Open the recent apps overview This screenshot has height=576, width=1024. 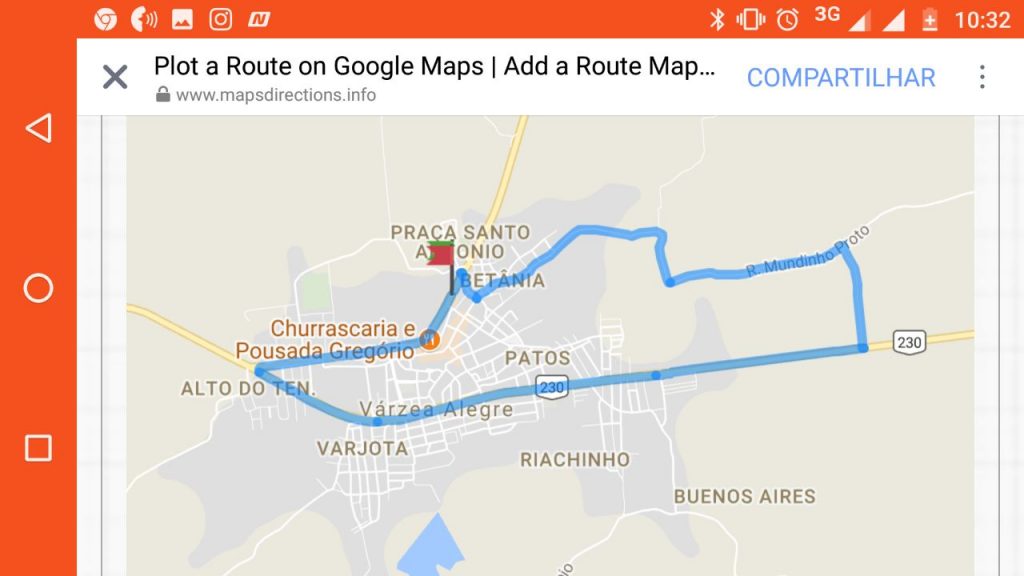(x=38, y=447)
